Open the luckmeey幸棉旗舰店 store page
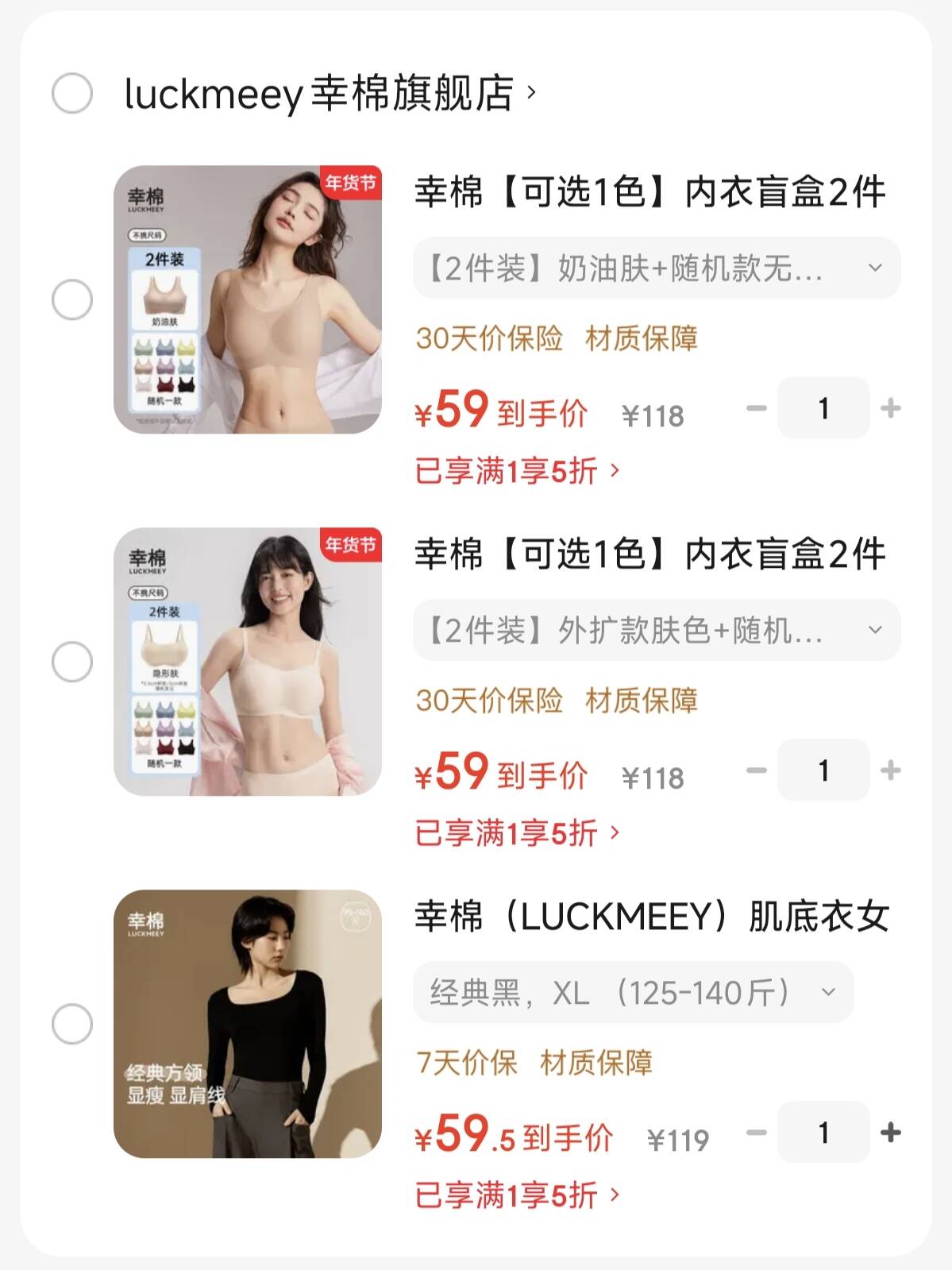 [x=318, y=93]
